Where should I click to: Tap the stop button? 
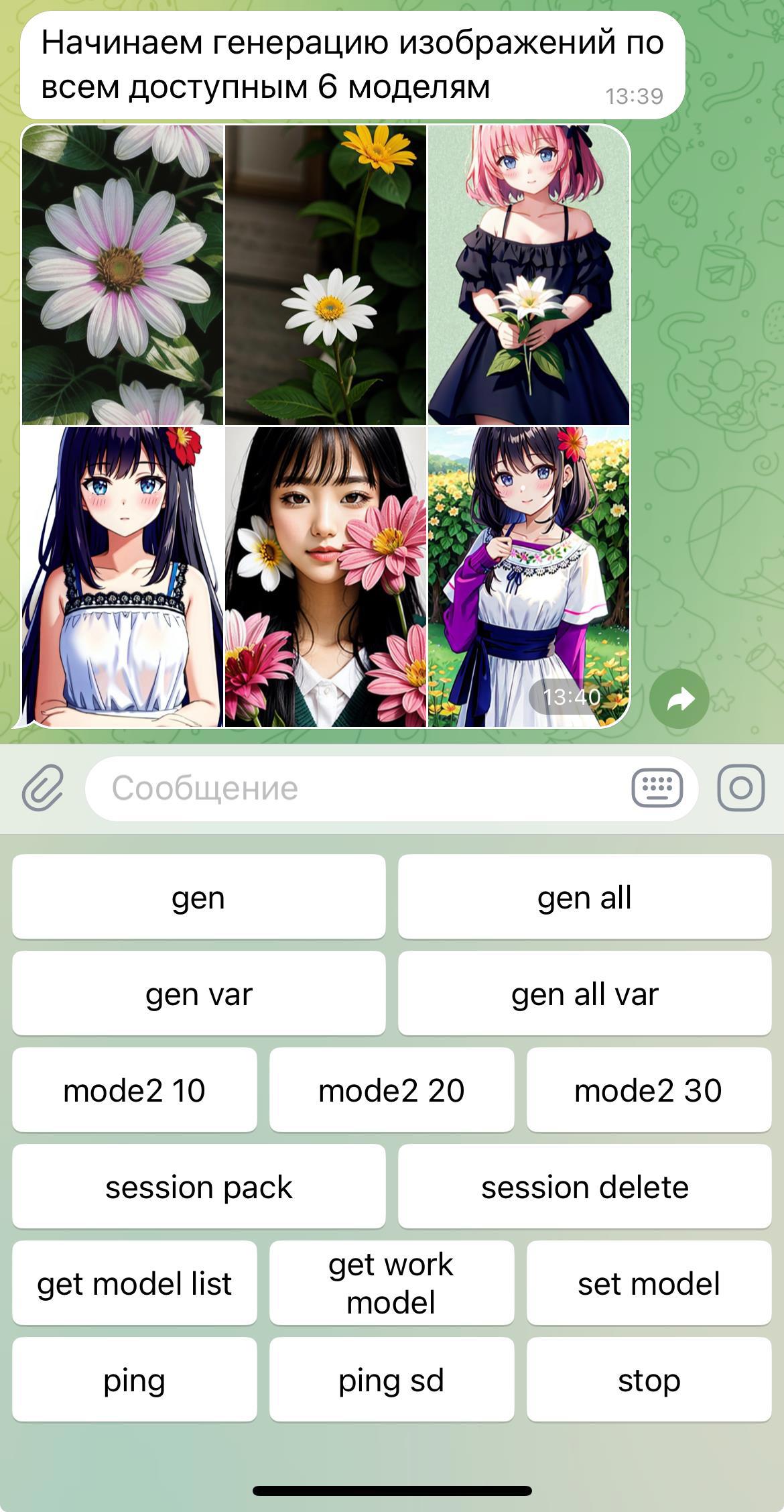coord(649,1380)
